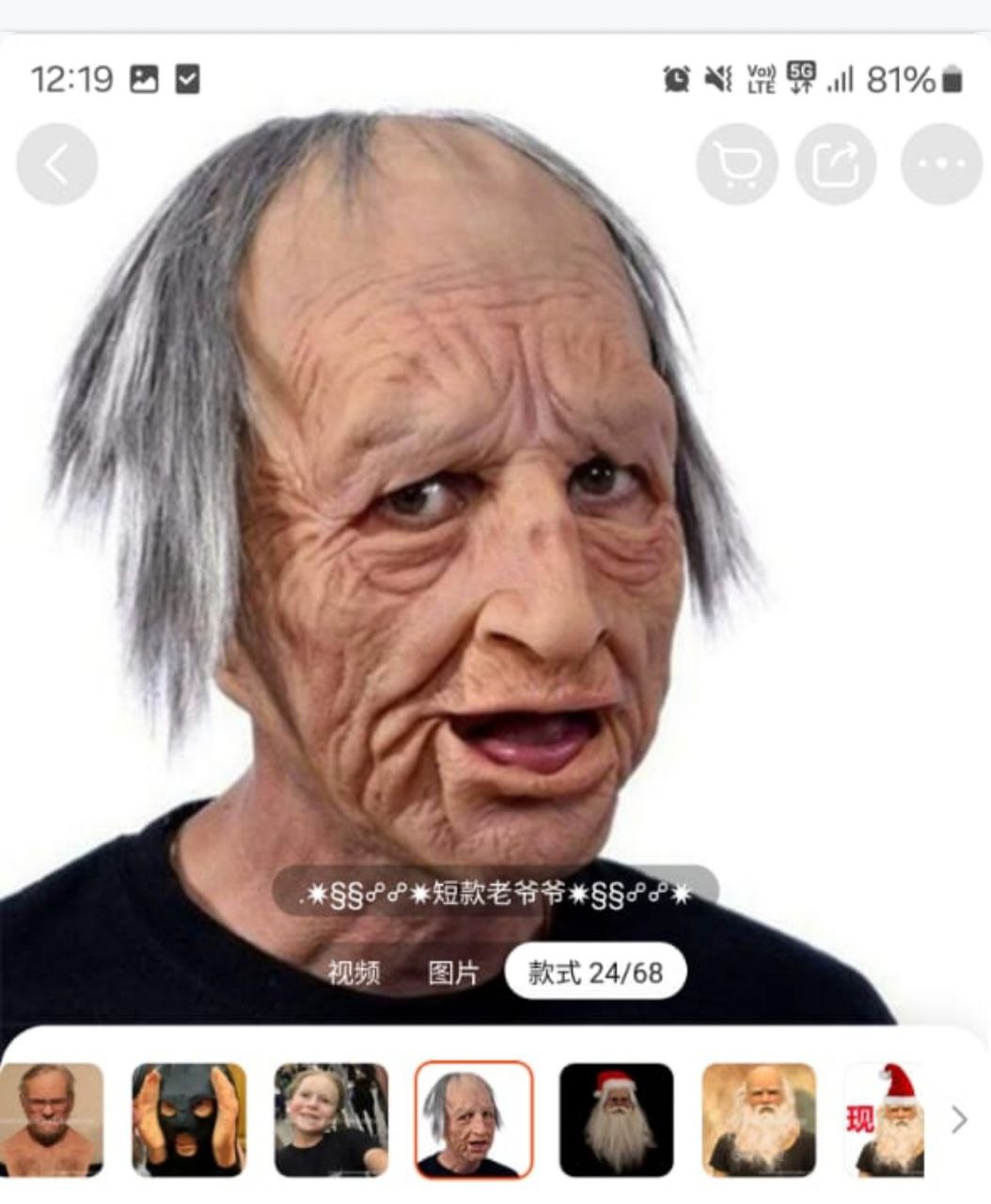The width and height of the screenshot is (991, 1204).
Task: Share this product
Action: pyautogui.click(x=836, y=165)
